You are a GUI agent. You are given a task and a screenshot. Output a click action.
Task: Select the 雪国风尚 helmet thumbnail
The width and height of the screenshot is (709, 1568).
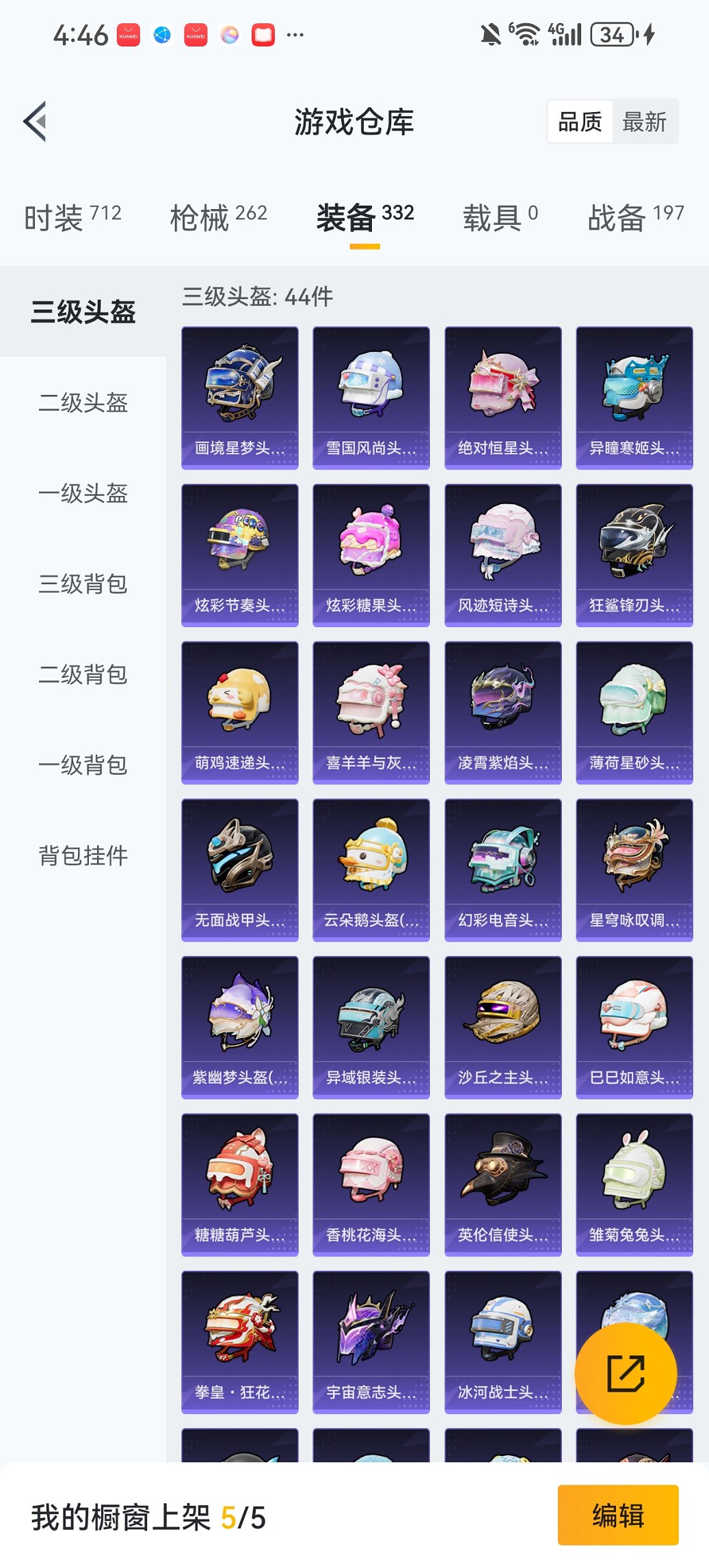(x=371, y=396)
